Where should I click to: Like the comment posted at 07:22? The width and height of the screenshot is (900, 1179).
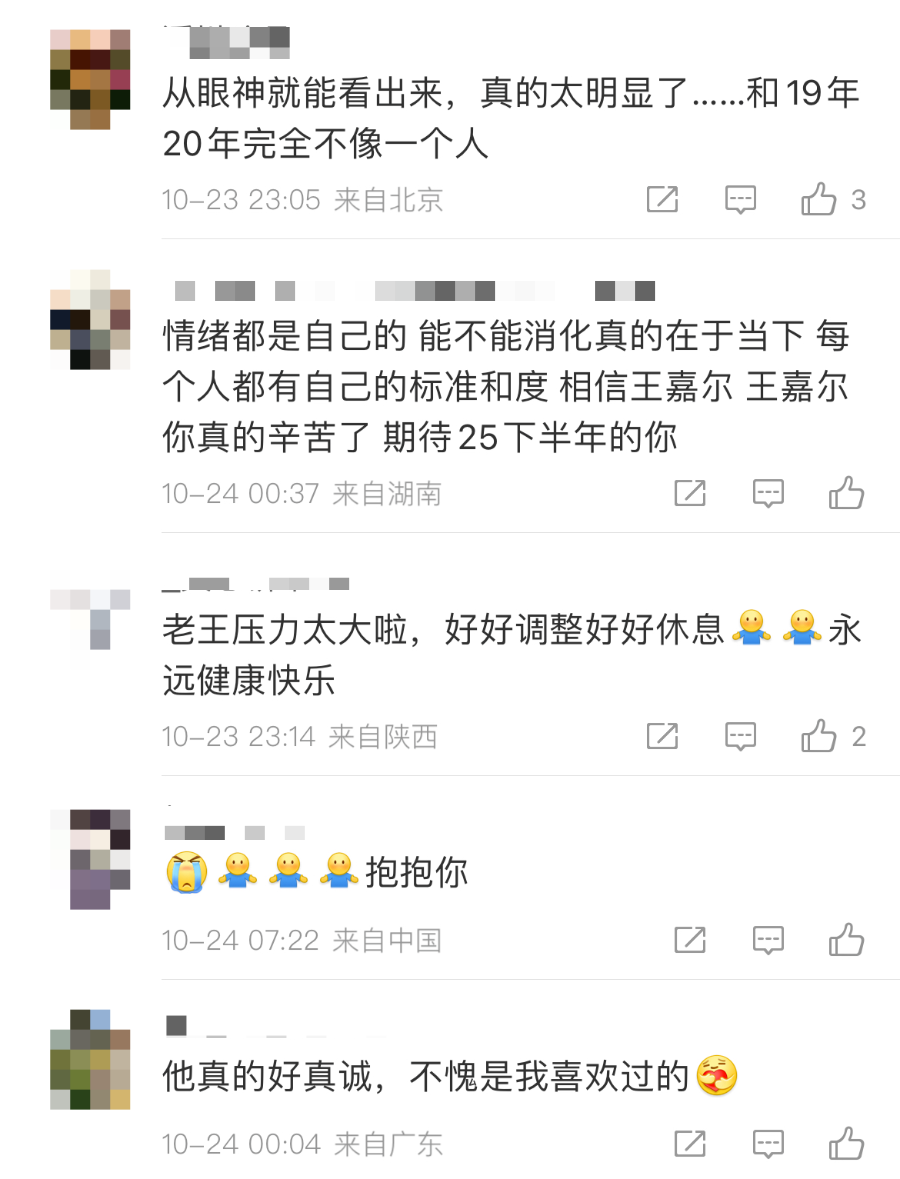coord(847,940)
